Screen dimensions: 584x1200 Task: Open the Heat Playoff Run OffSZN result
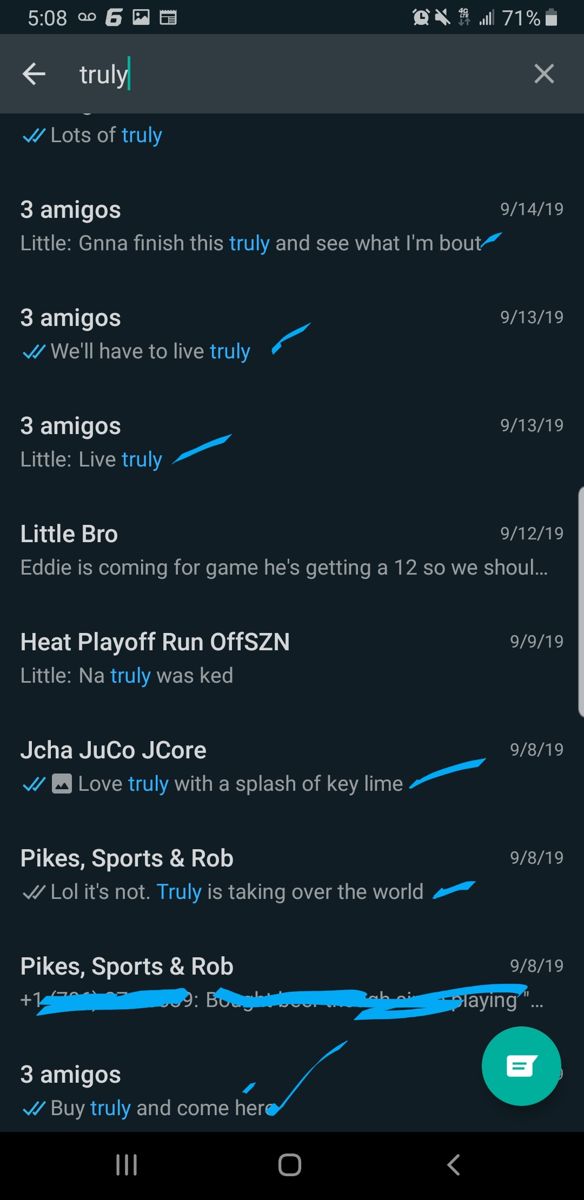click(292, 658)
